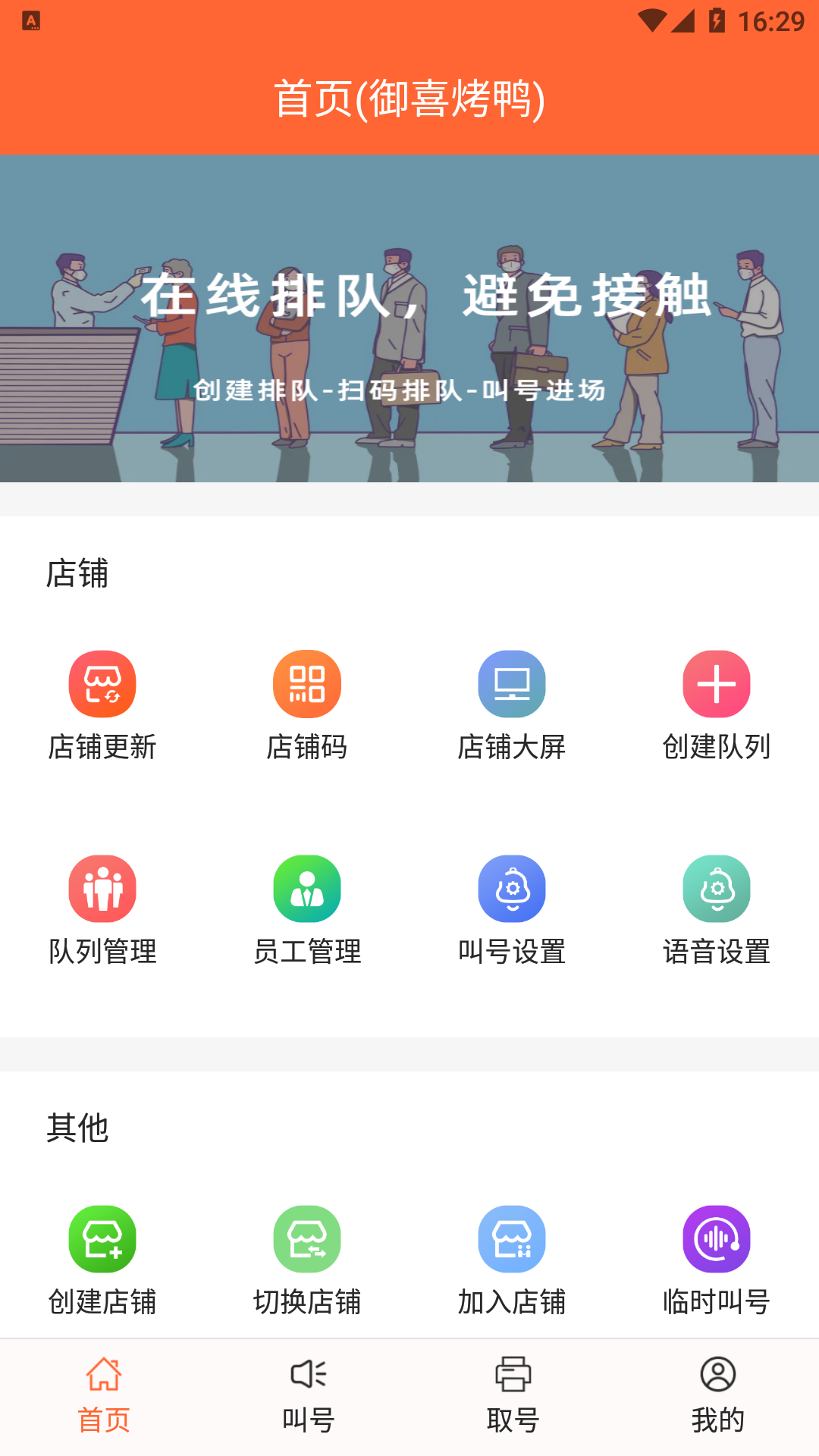Open 队列管理 queue management
The height and width of the screenshot is (1456, 819).
click(102, 911)
